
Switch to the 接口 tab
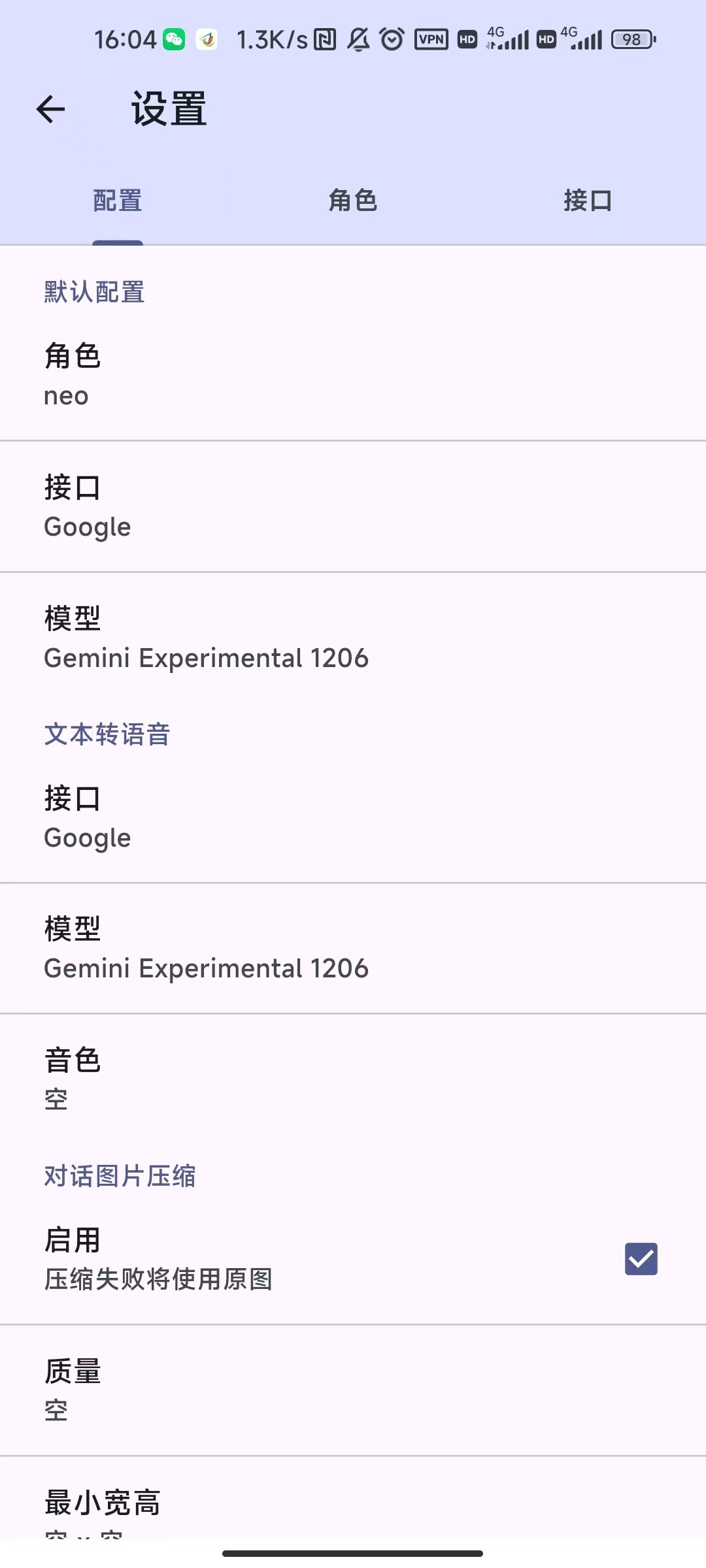588,201
